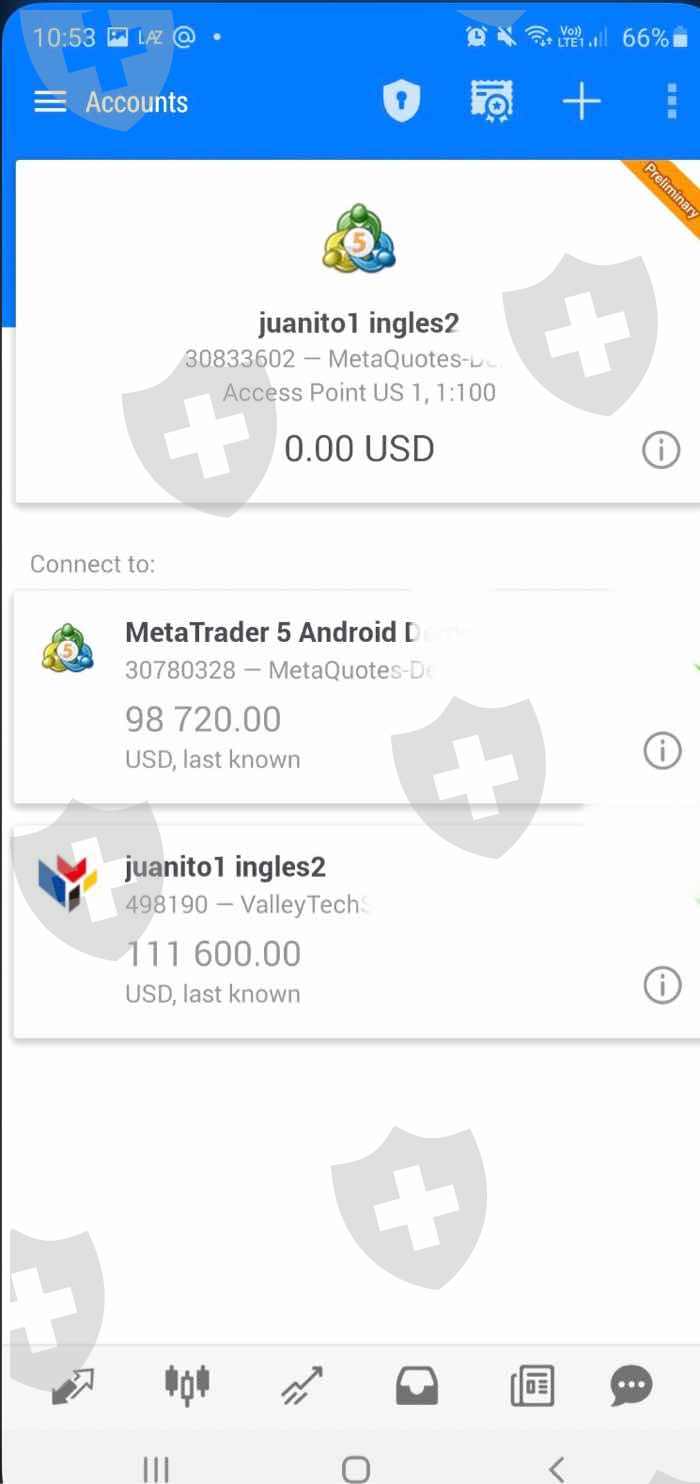Tap the system home button
This screenshot has height=1484, width=700.
pos(356,1468)
